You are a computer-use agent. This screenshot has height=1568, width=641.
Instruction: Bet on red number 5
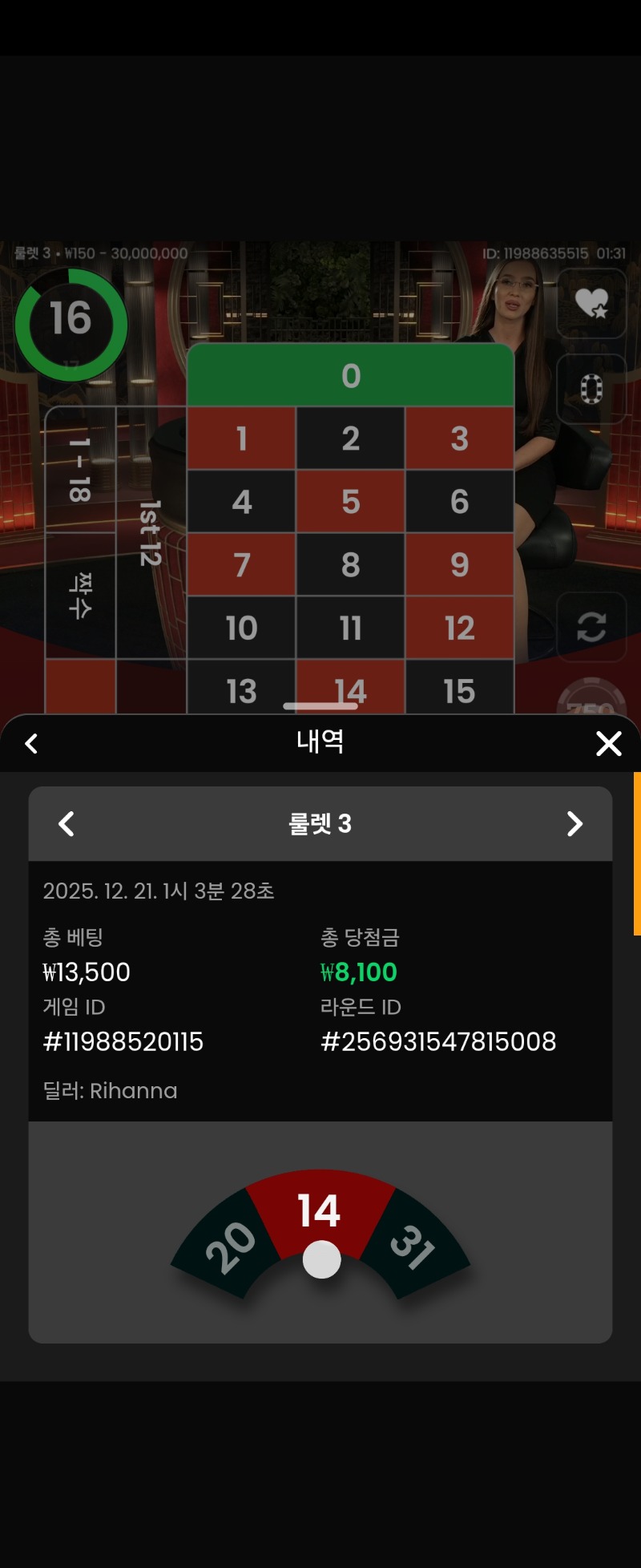tap(350, 502)
